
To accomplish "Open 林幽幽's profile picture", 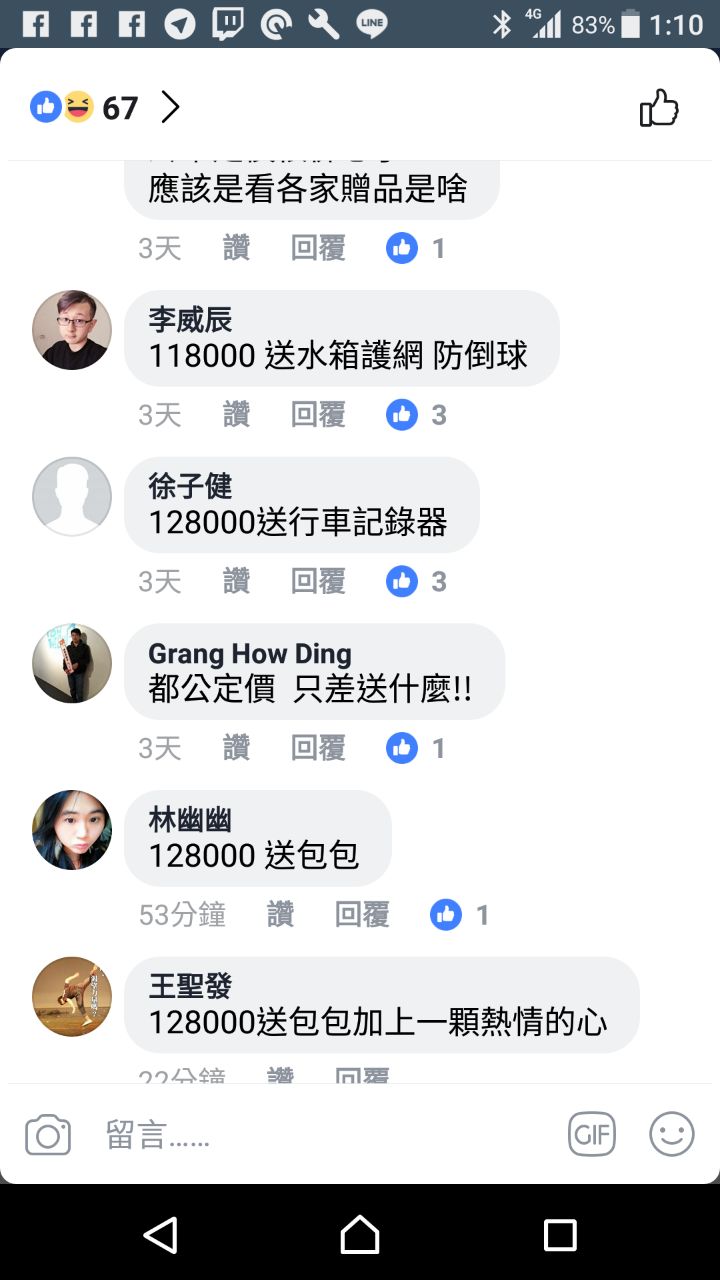I will (72, 830).
